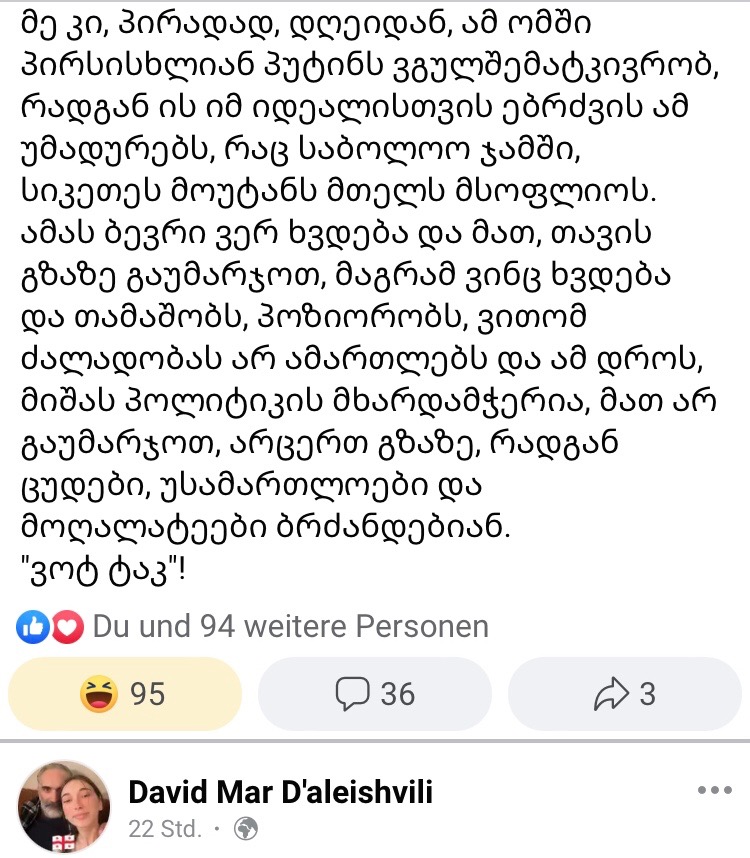The height and width of the screenshot is (858, 750).
Task: Tap the laughing reaction button showing 95
Action: tap(125, 694)
